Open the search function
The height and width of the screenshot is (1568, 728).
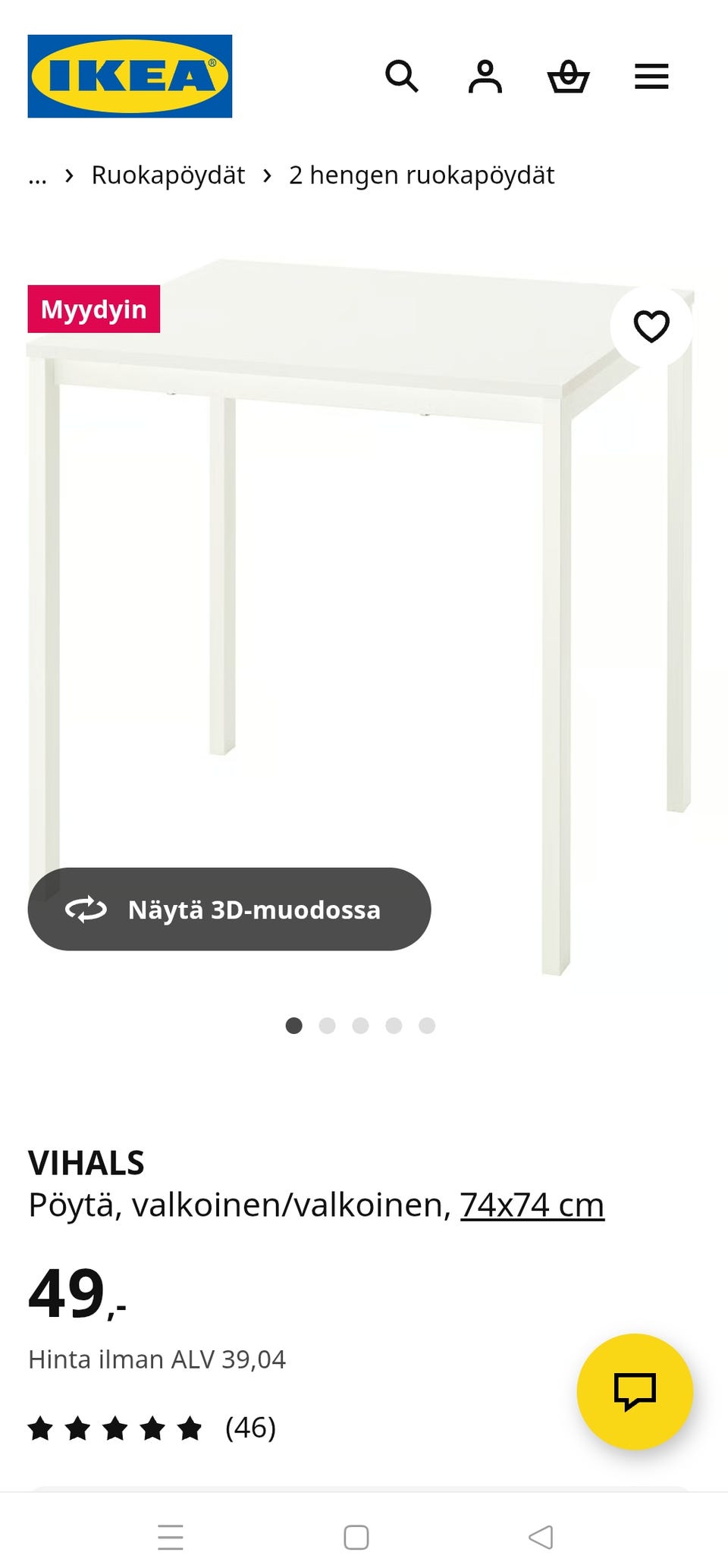click(x=403, y=77)
